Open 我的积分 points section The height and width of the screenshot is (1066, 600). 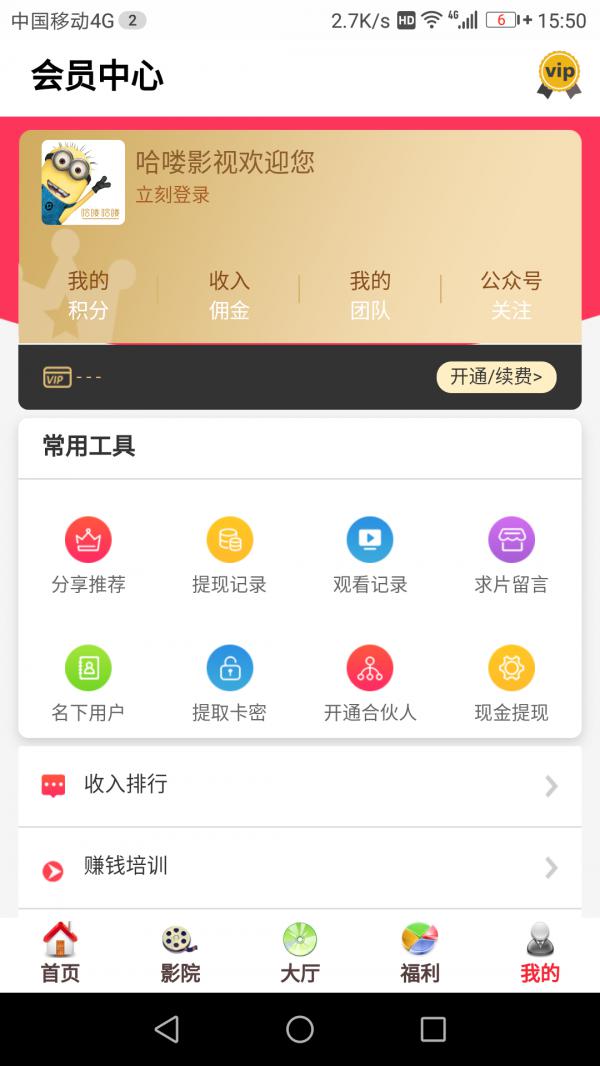click(88, 295)
